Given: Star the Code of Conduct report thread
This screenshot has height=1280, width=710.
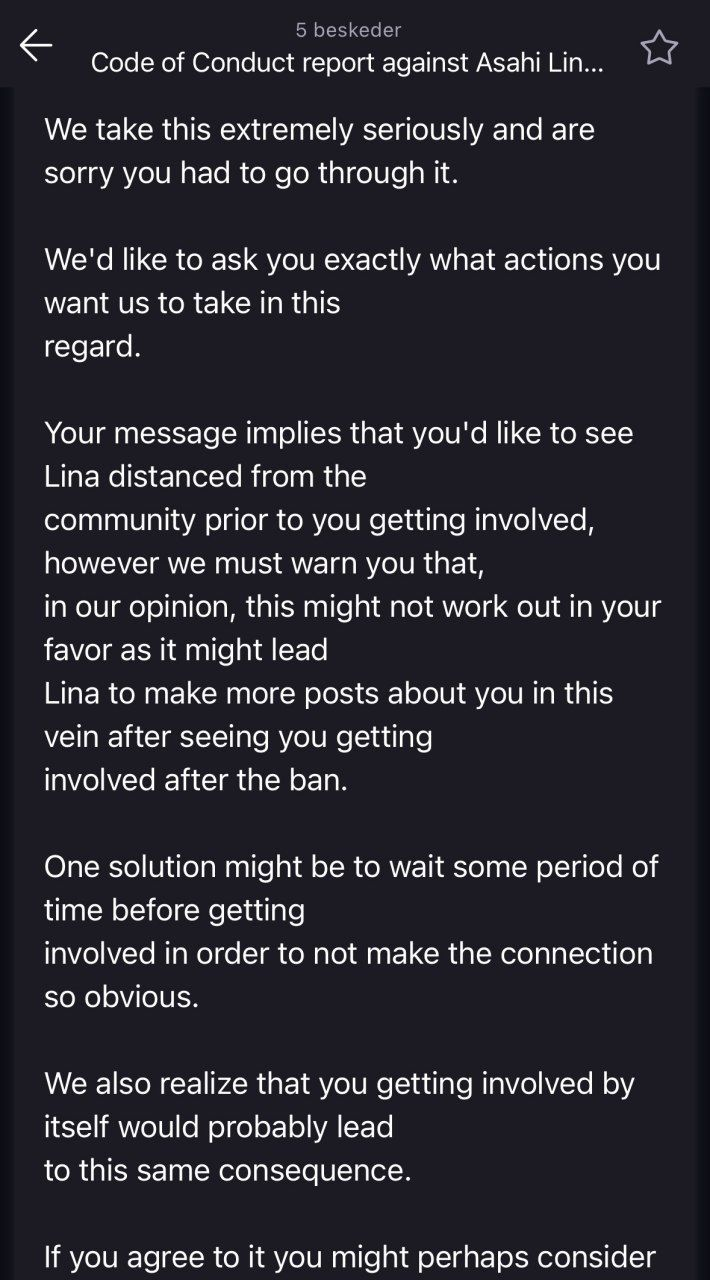Looking at the screenshot, I should coord(659,48).
